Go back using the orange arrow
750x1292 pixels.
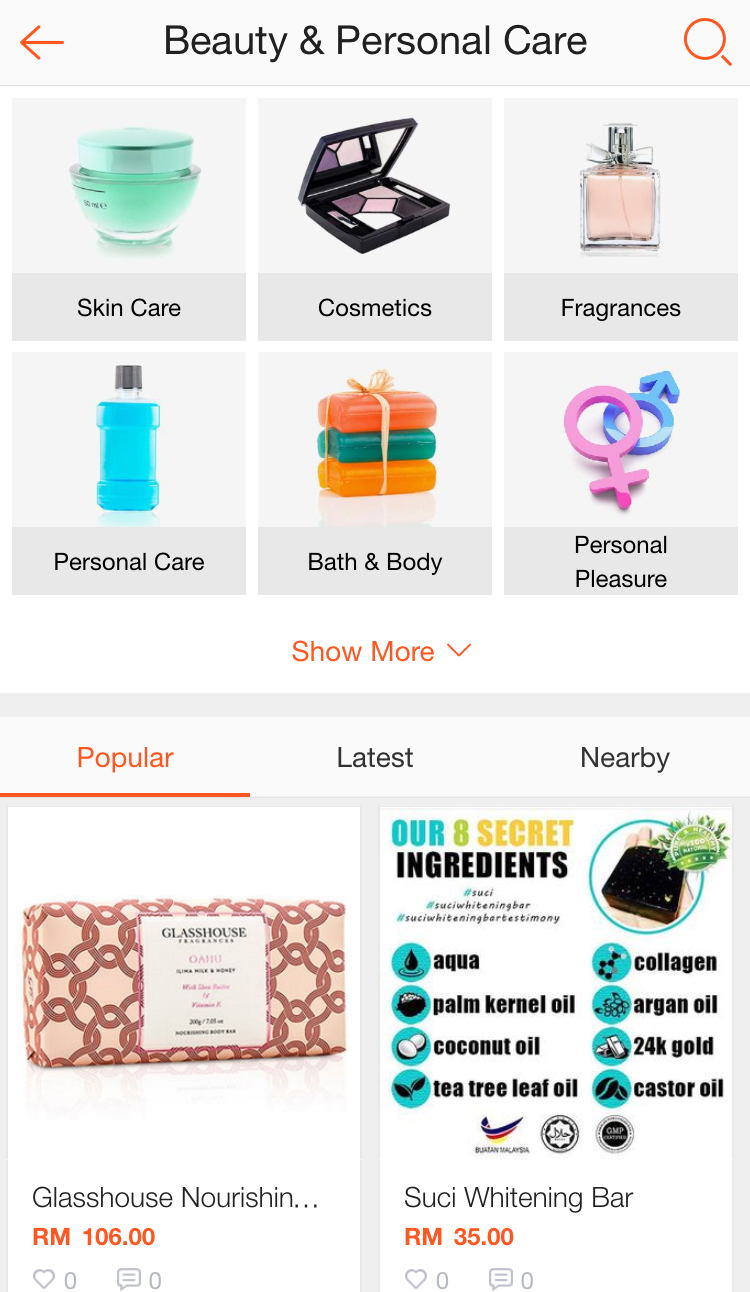tap(41, 42)
